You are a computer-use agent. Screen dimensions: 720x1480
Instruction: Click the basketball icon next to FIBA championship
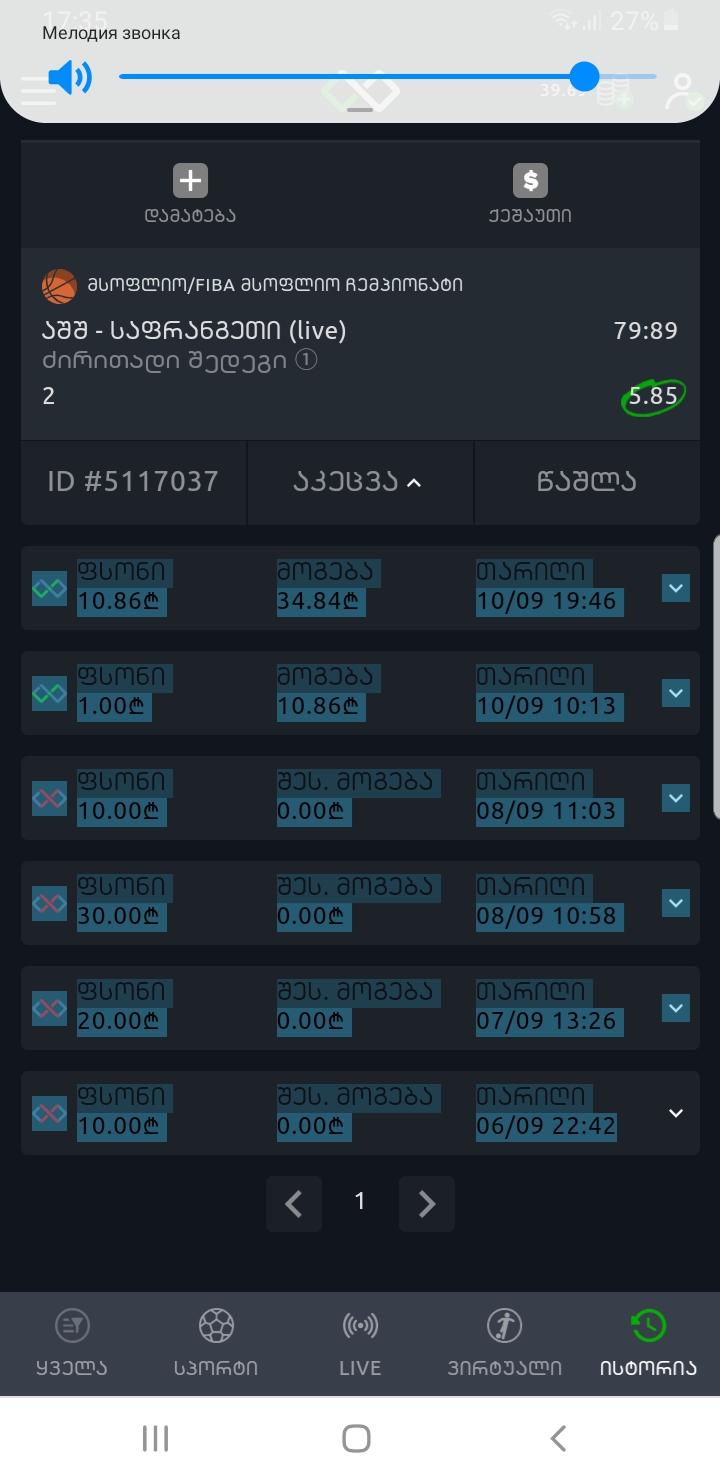(x=58, y=286)
